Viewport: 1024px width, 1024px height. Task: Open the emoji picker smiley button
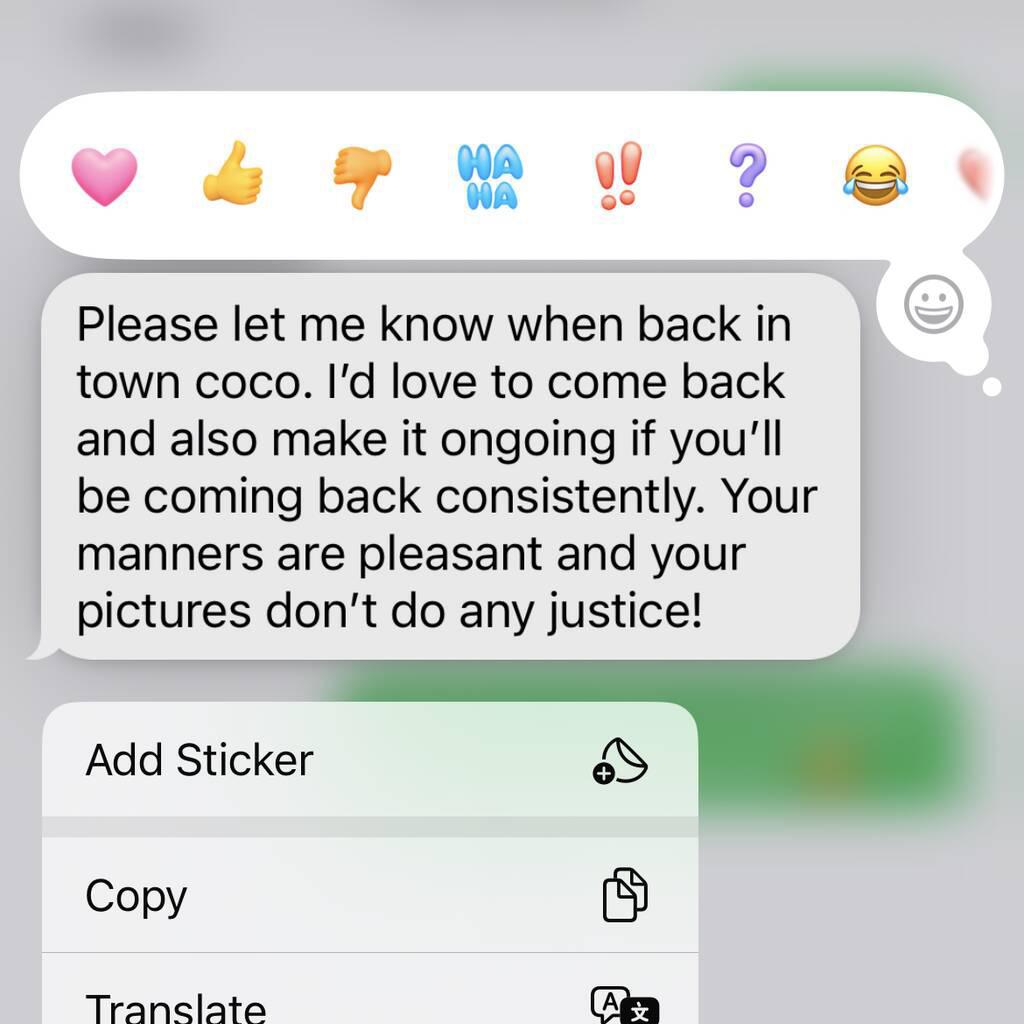[934, 304]
